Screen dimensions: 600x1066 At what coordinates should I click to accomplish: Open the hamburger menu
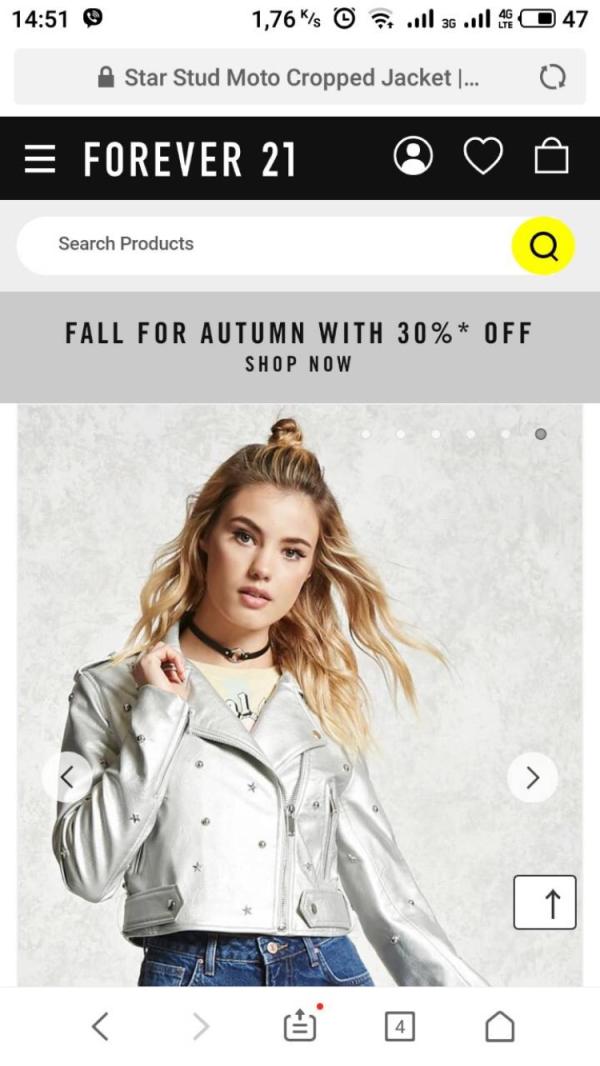pos(40,158)
